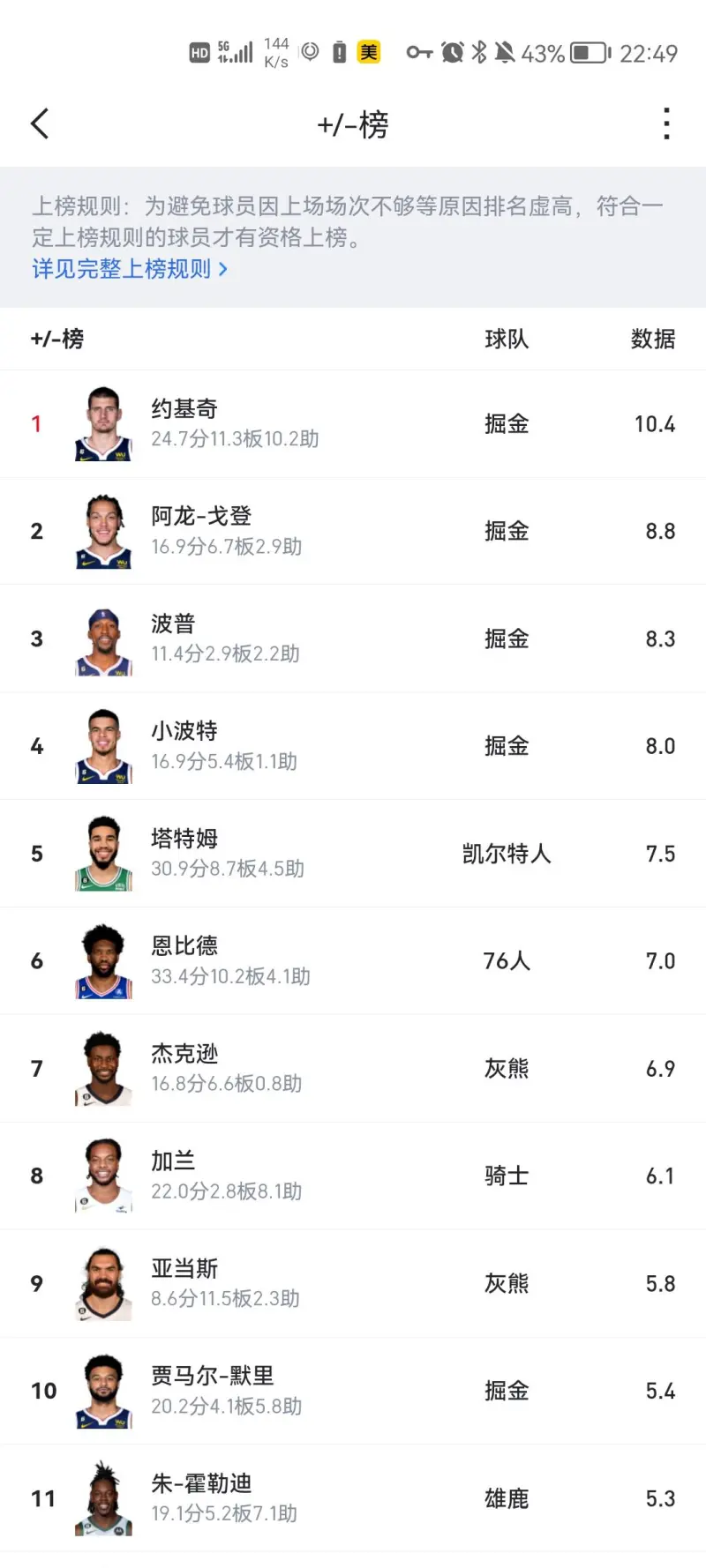Screen dimensions: 706x1568
Task: Go back using the top-left arrow
Action: [x=40, y=124]
